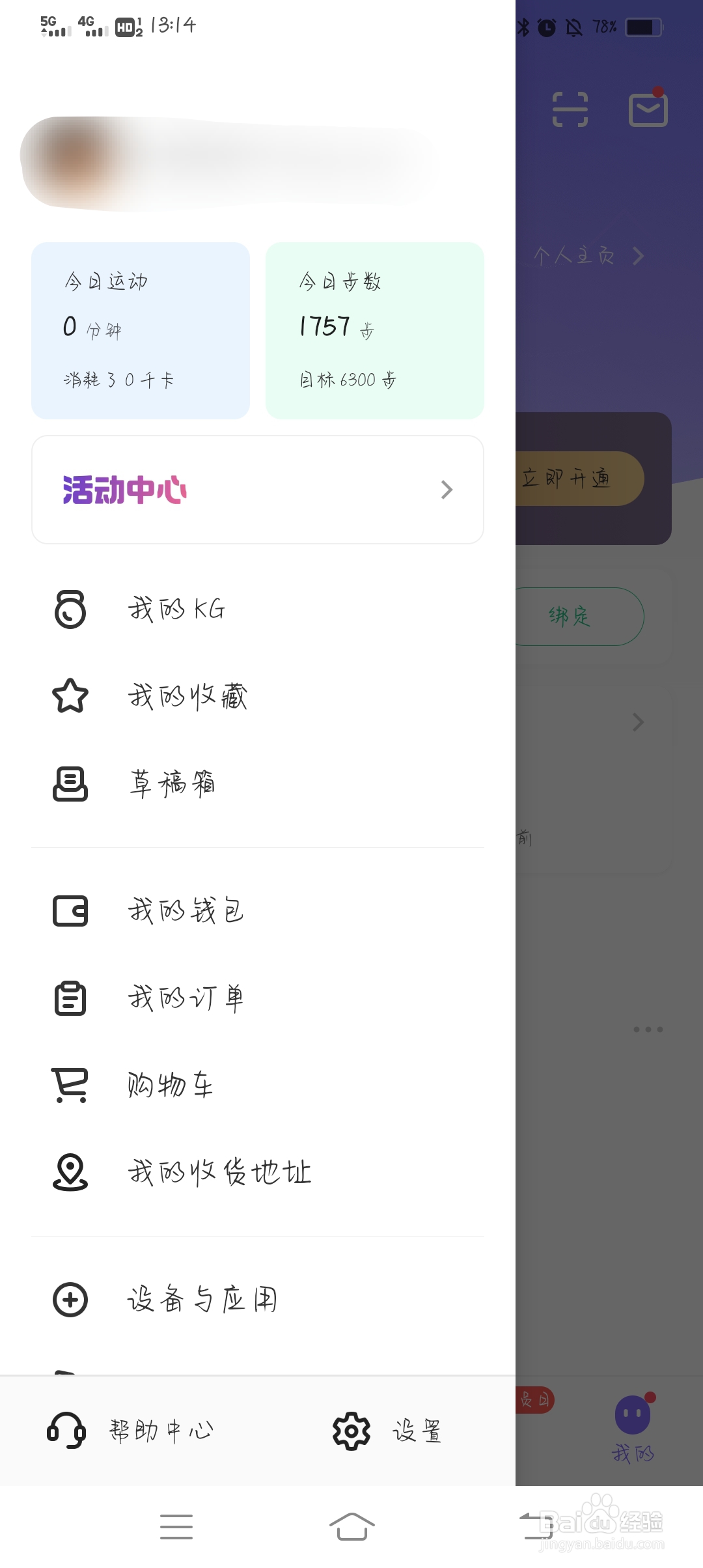The height and width of the screenshot is (1568, 703).
Task: Click the star icon for 我的收藏
Action: click(71, 697)
